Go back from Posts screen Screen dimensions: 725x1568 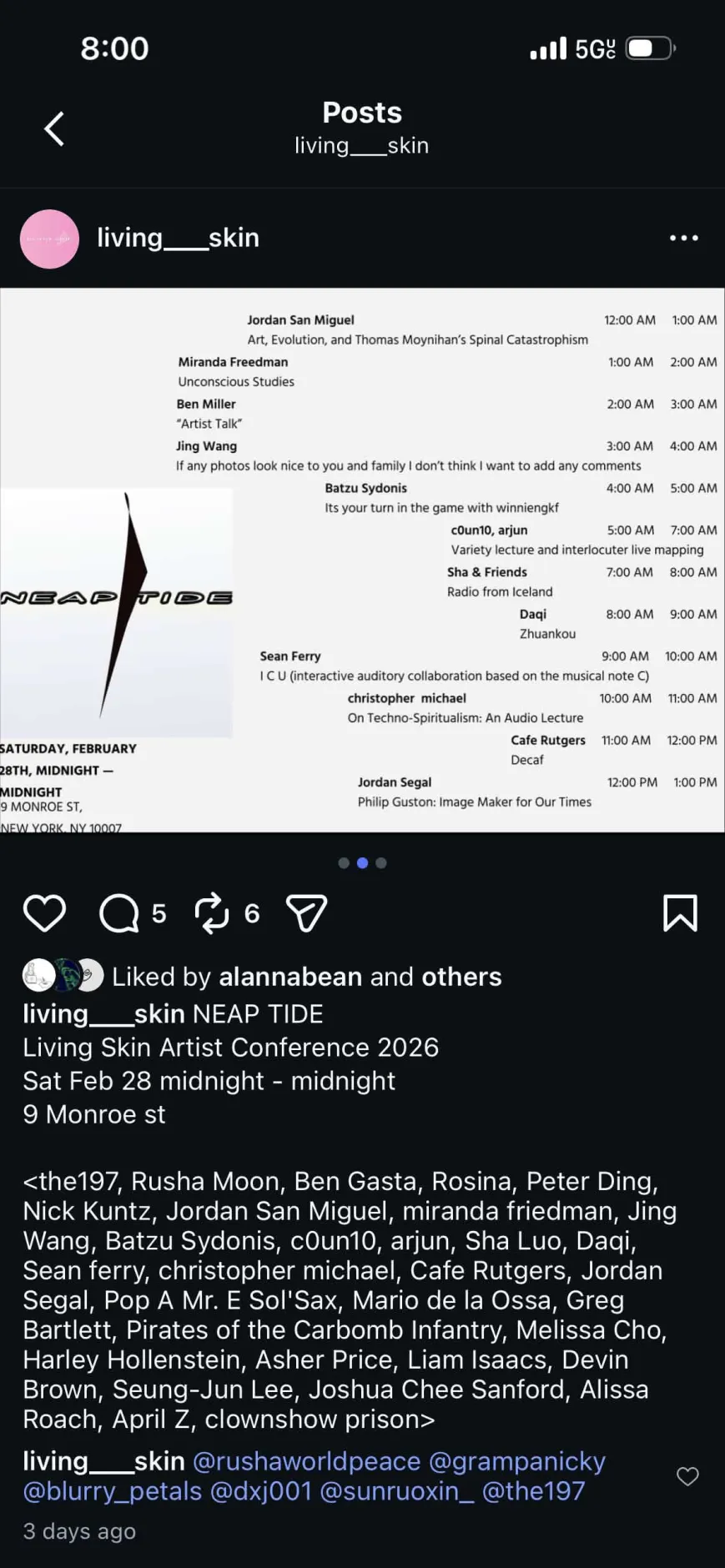(54, 129)
